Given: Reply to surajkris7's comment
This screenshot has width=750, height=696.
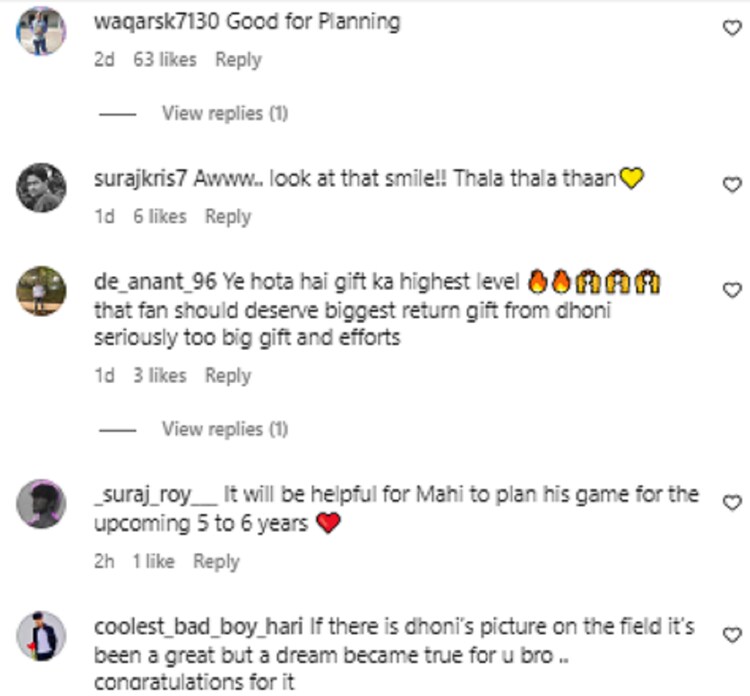Looking at the screenshot, I should (227, 217).
